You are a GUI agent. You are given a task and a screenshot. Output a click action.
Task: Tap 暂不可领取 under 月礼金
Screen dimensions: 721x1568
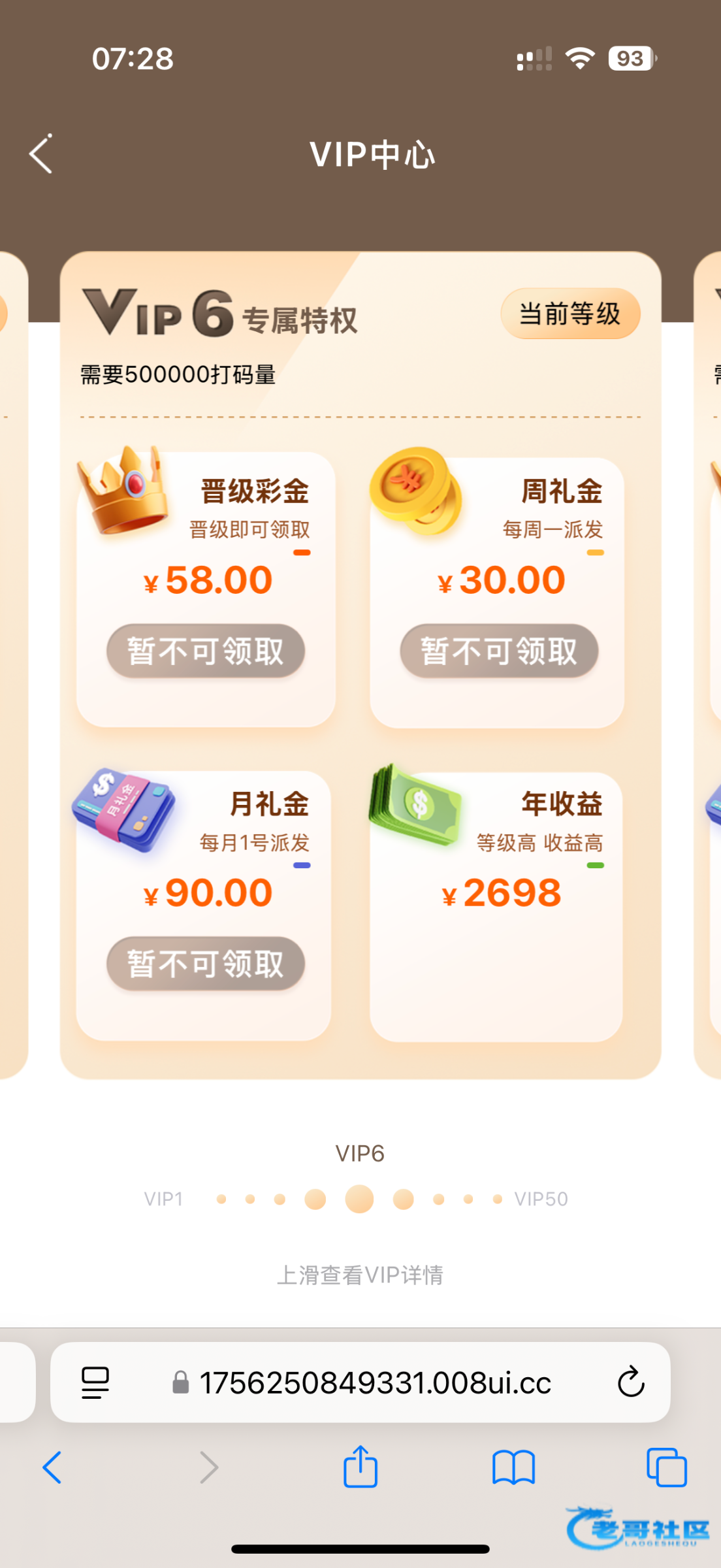point(206,964)
